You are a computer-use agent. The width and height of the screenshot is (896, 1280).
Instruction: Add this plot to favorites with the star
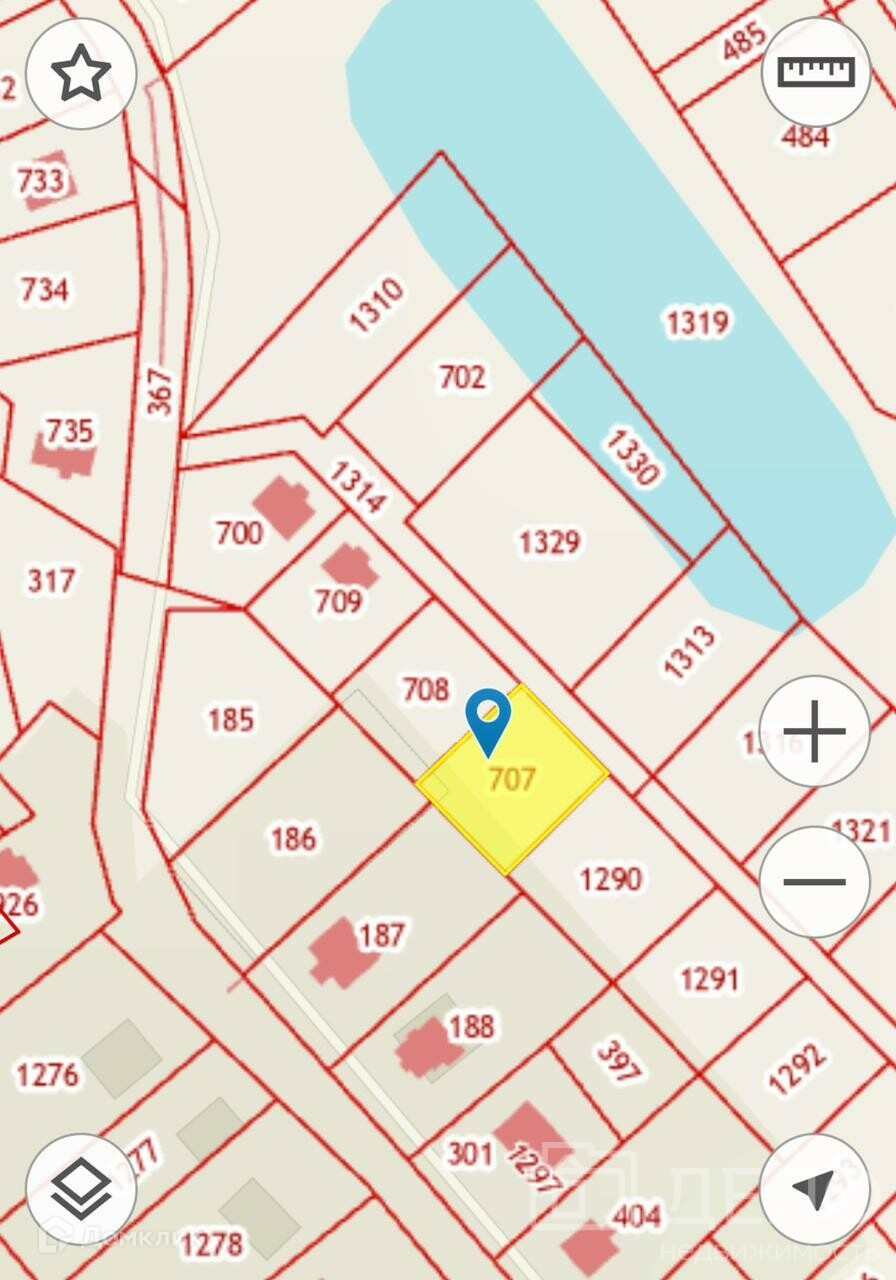click(81, 73)
